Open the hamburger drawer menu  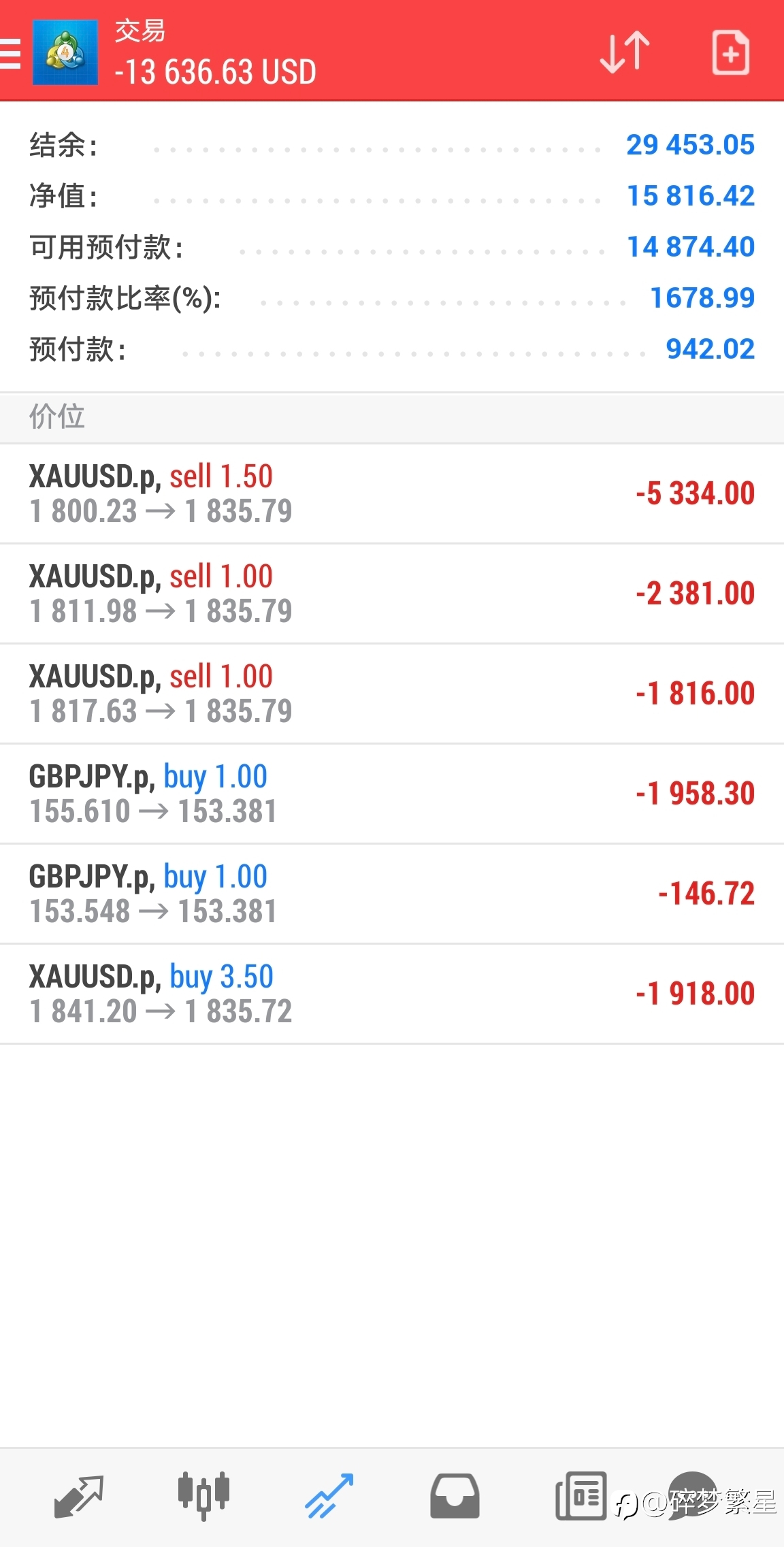(10, 53)
